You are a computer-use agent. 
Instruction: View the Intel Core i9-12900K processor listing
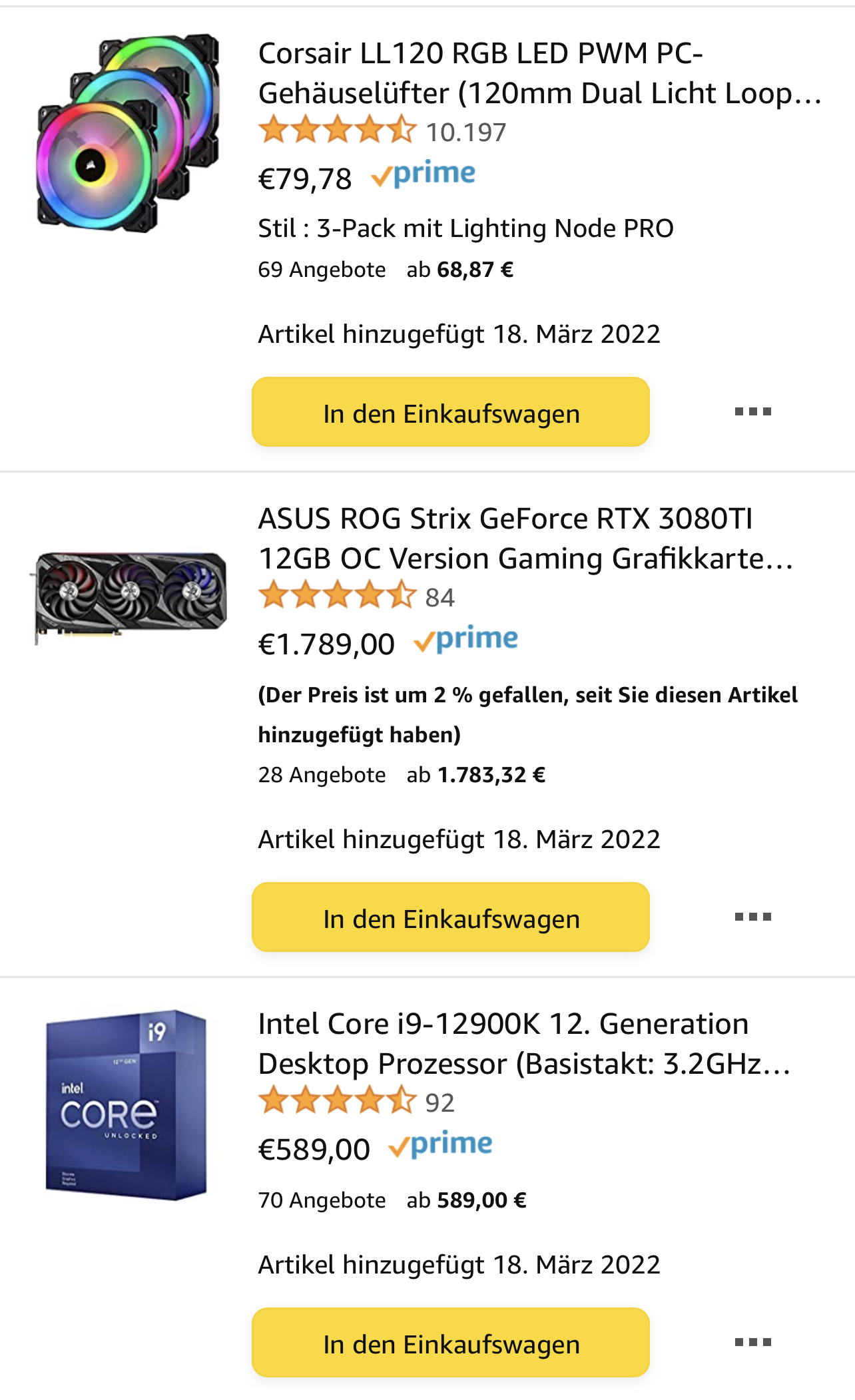point(524,1044)
